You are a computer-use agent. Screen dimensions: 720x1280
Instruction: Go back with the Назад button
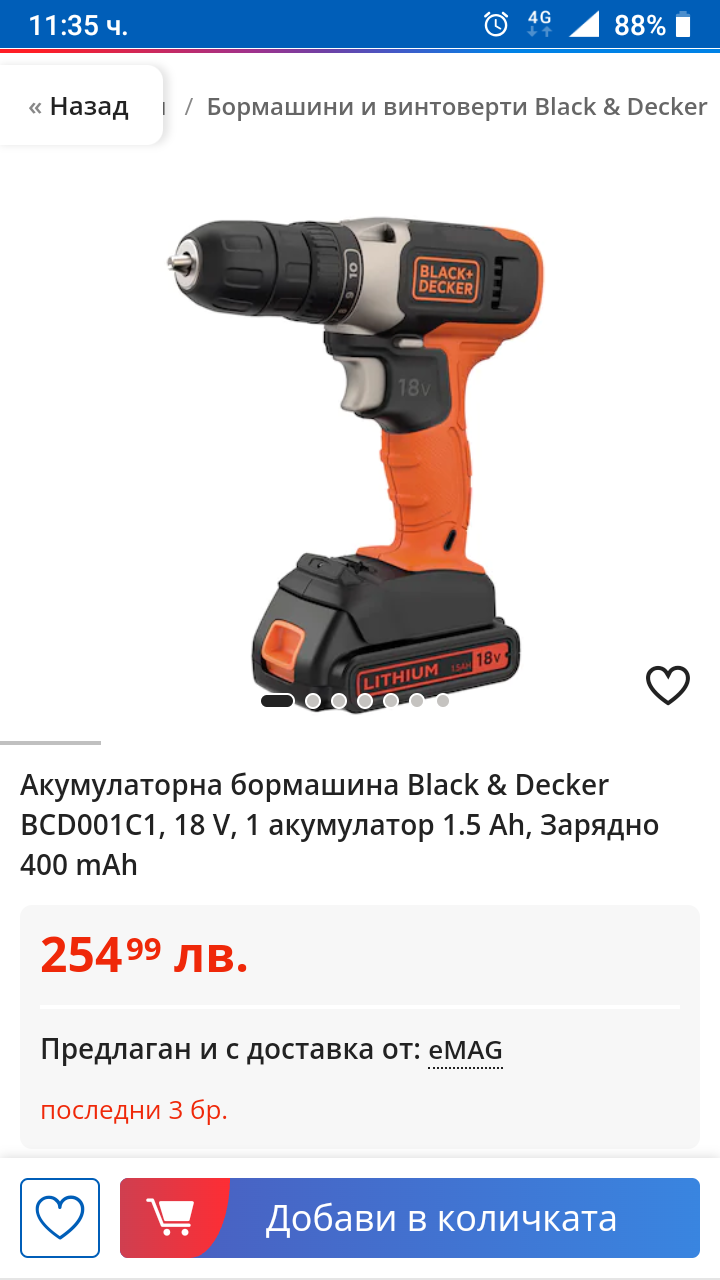[x=80, y=106]
